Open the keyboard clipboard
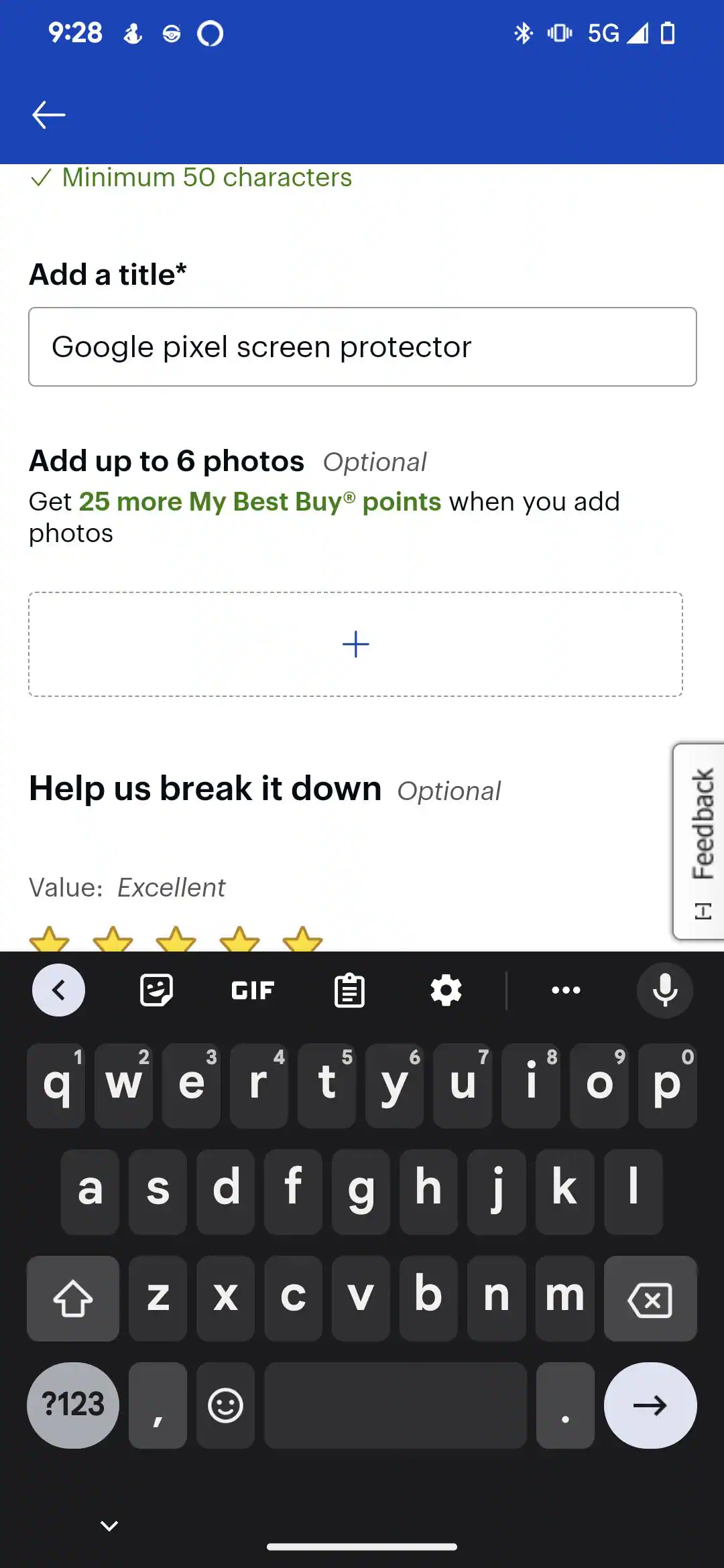The image size is (724, 1568). tap(349, 990)
